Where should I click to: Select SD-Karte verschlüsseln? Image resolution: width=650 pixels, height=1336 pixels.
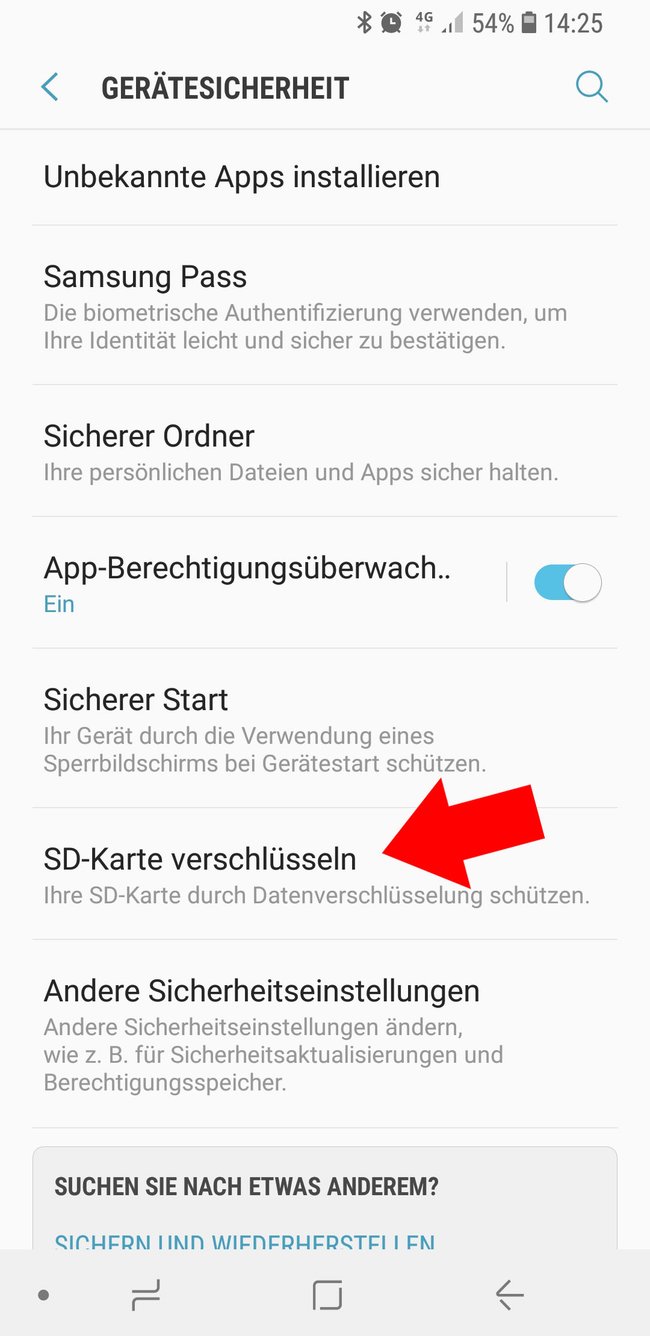(325, 875)
